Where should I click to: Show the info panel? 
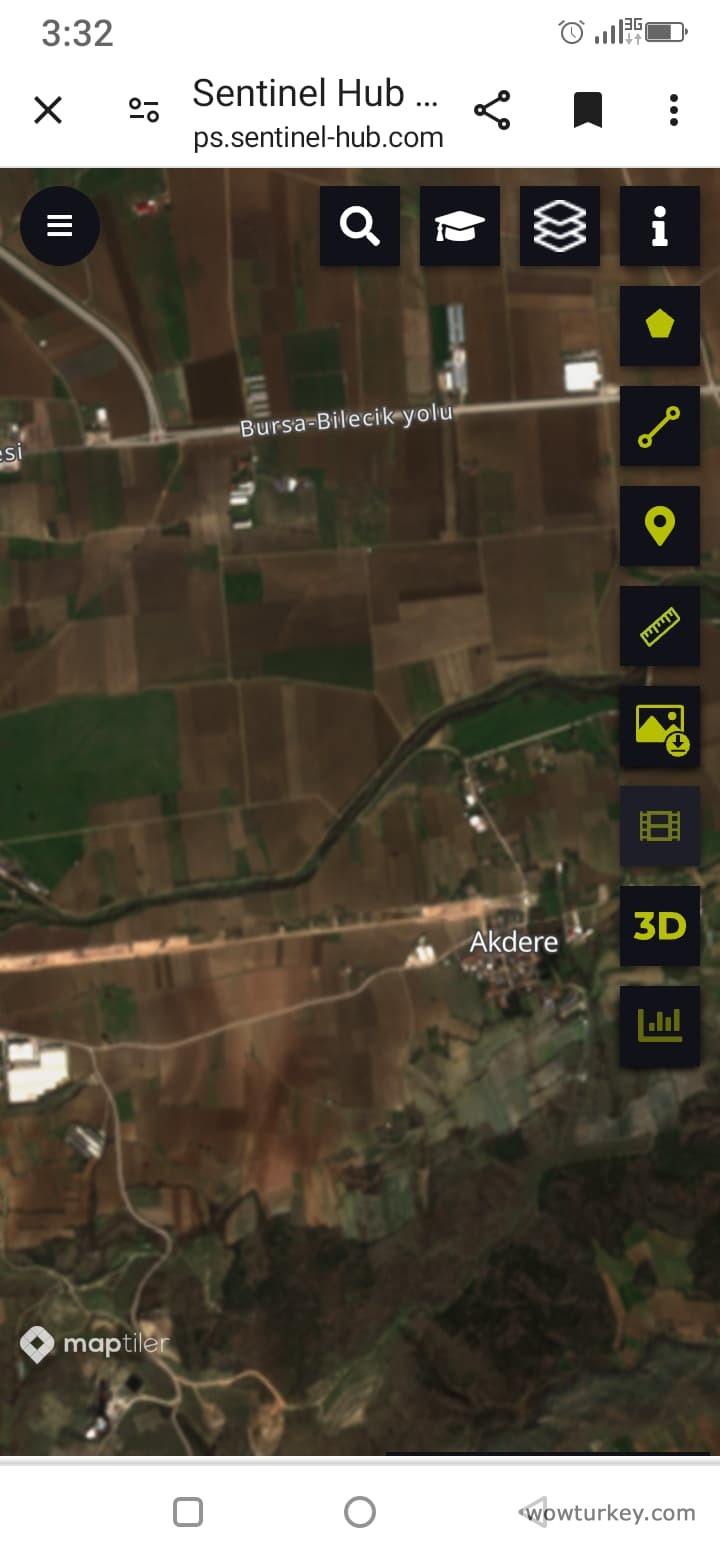[x=660, y=226]
